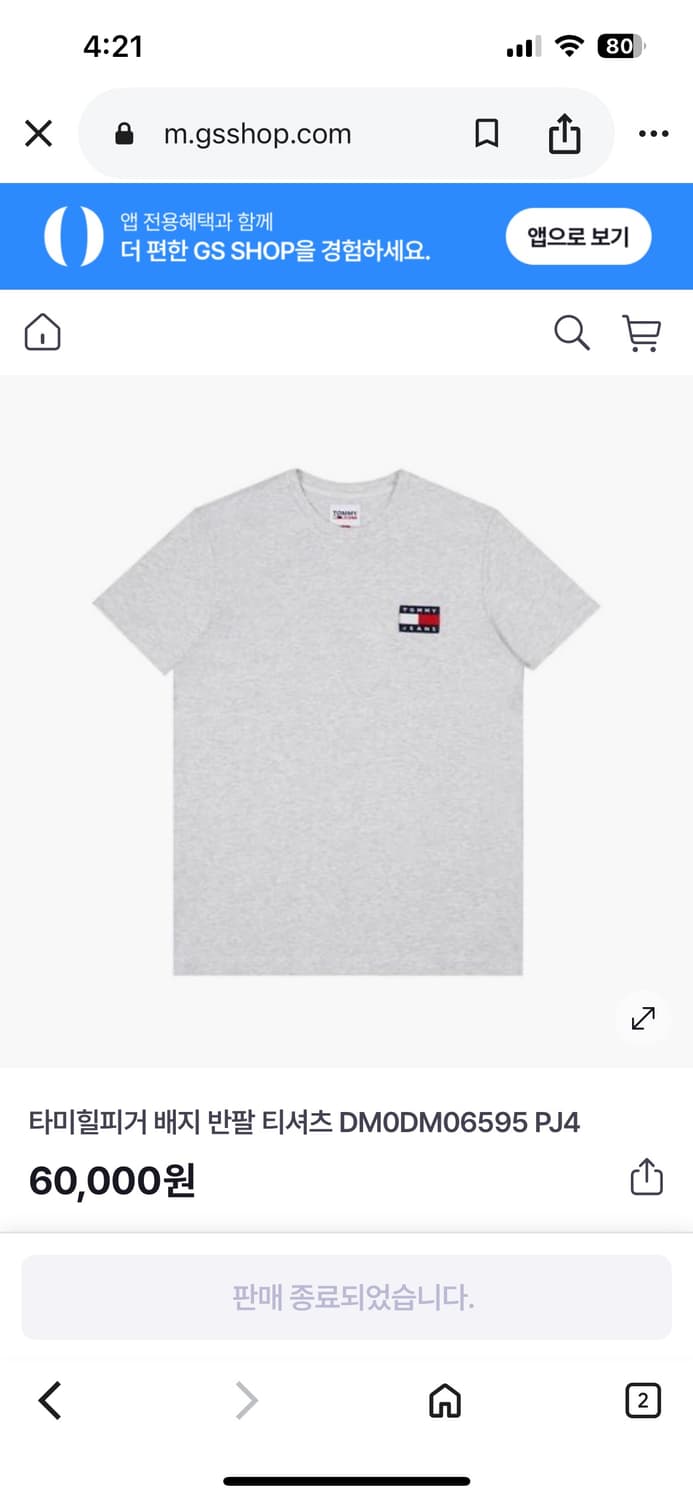Screen dimensions: 693x1500
Task: Open the browser overflow menu
Action: pos(654,134)
